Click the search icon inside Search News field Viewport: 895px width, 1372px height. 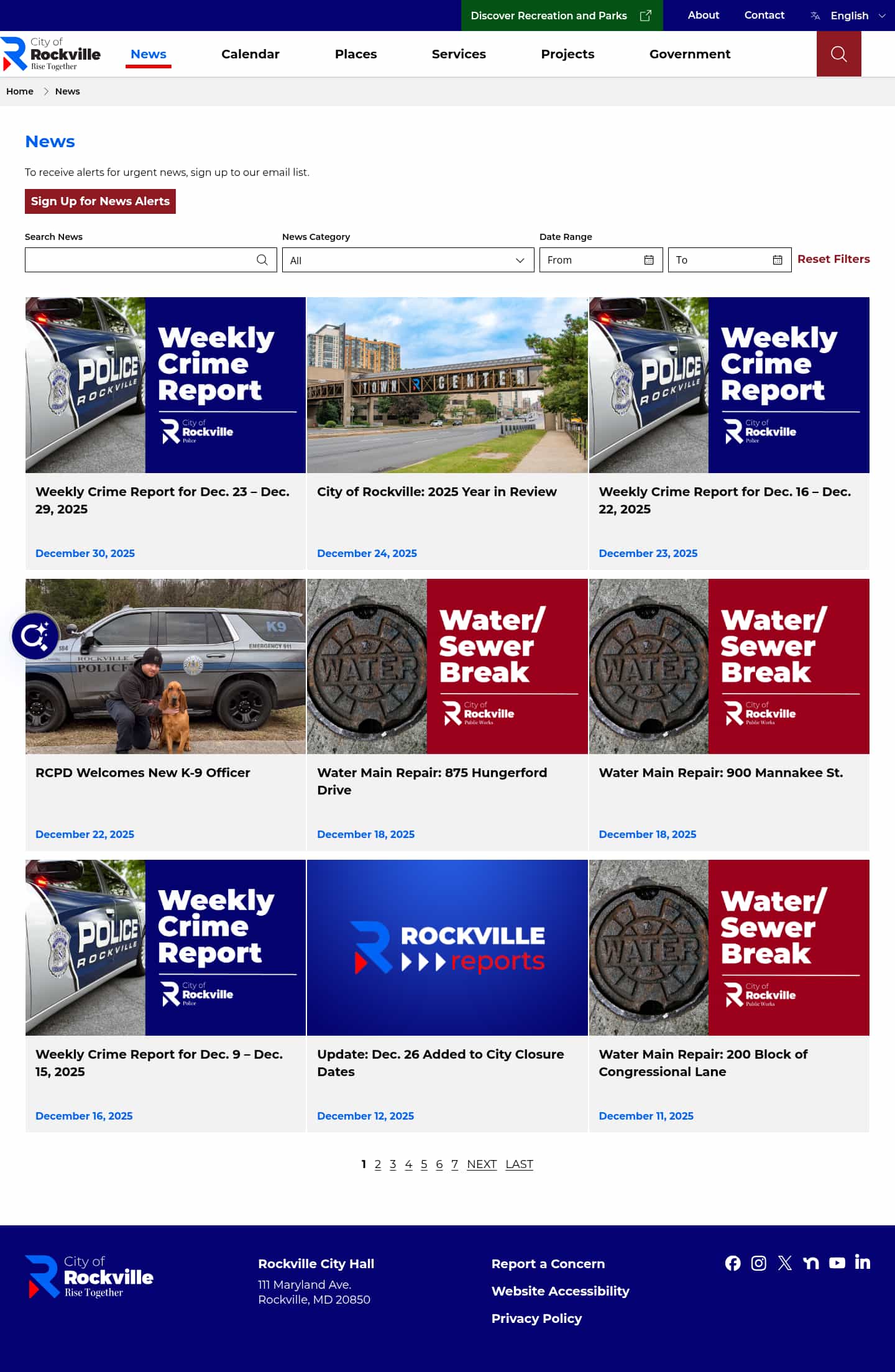(x=262, y=260)
